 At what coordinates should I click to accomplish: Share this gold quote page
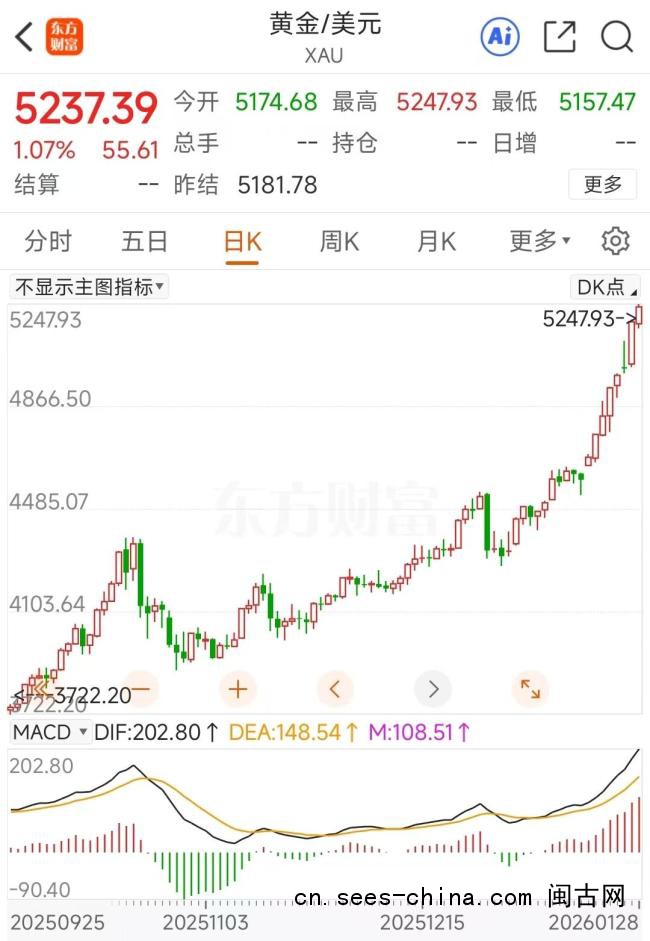[x=559, y=38]
